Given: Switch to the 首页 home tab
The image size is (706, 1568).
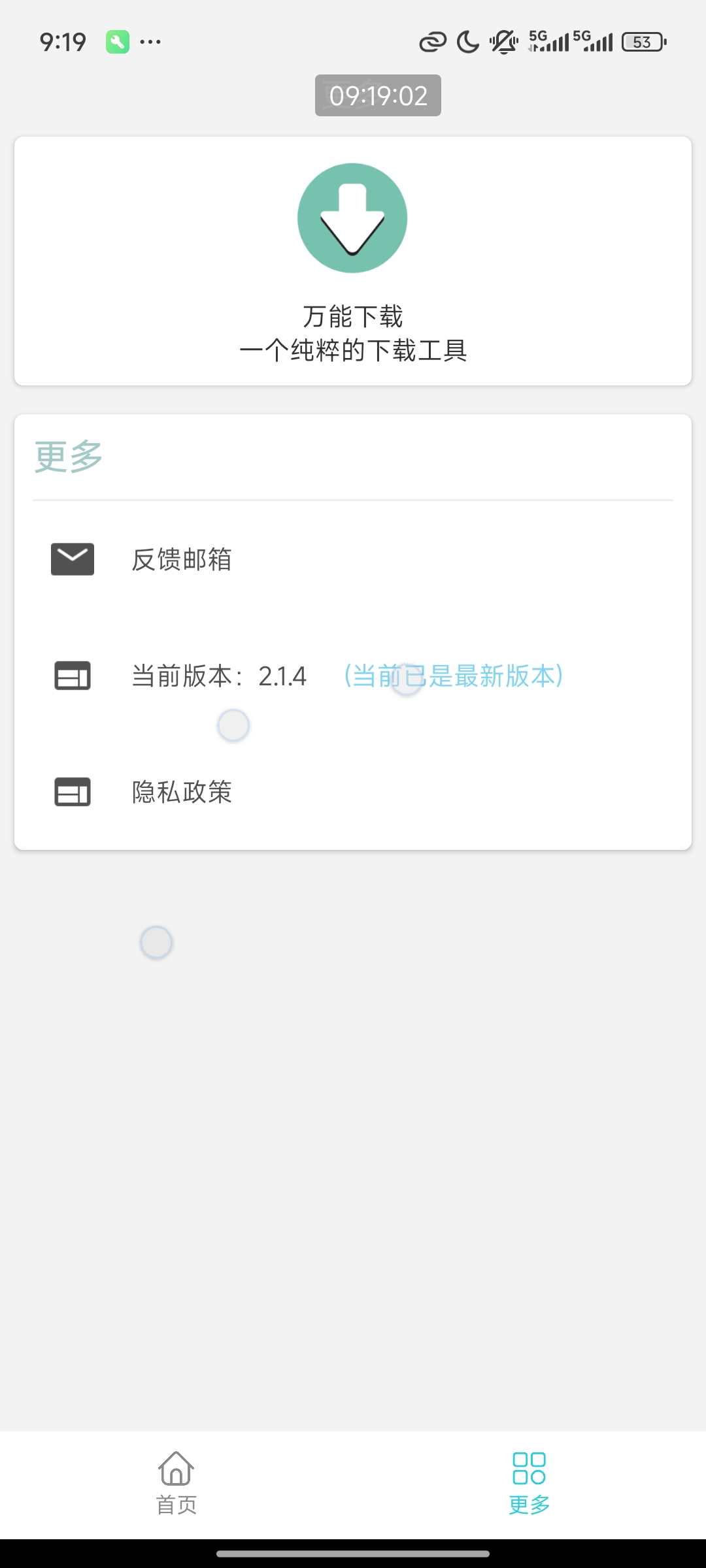Looking at the screenshot, I should [176, 1483].
